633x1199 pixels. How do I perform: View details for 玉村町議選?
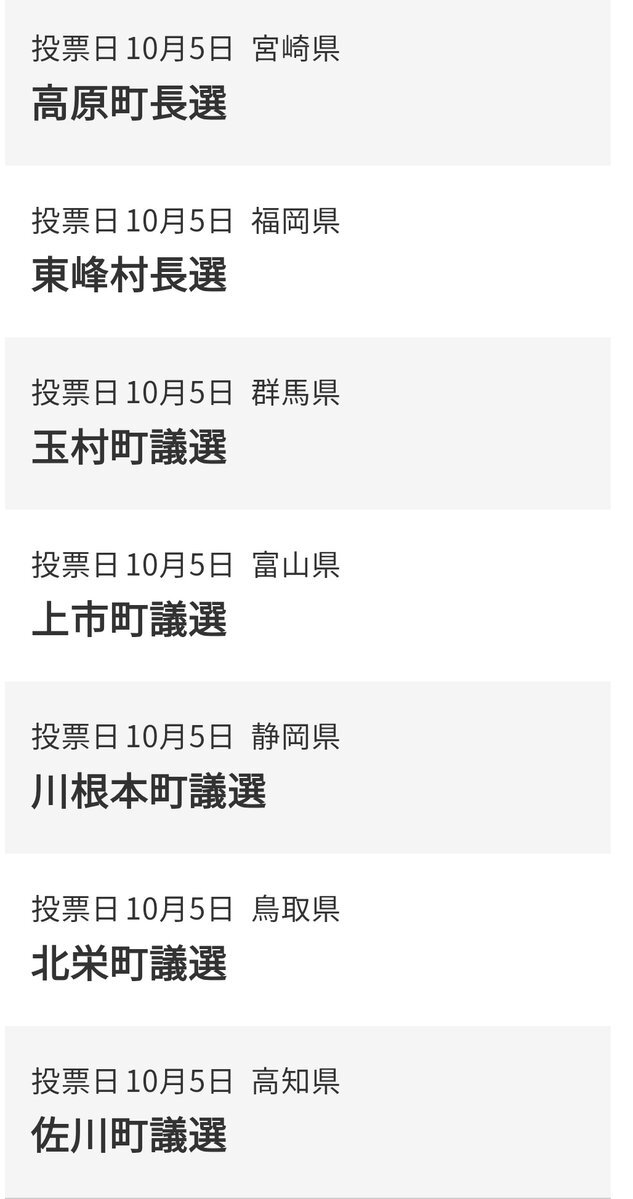point(130,447)
